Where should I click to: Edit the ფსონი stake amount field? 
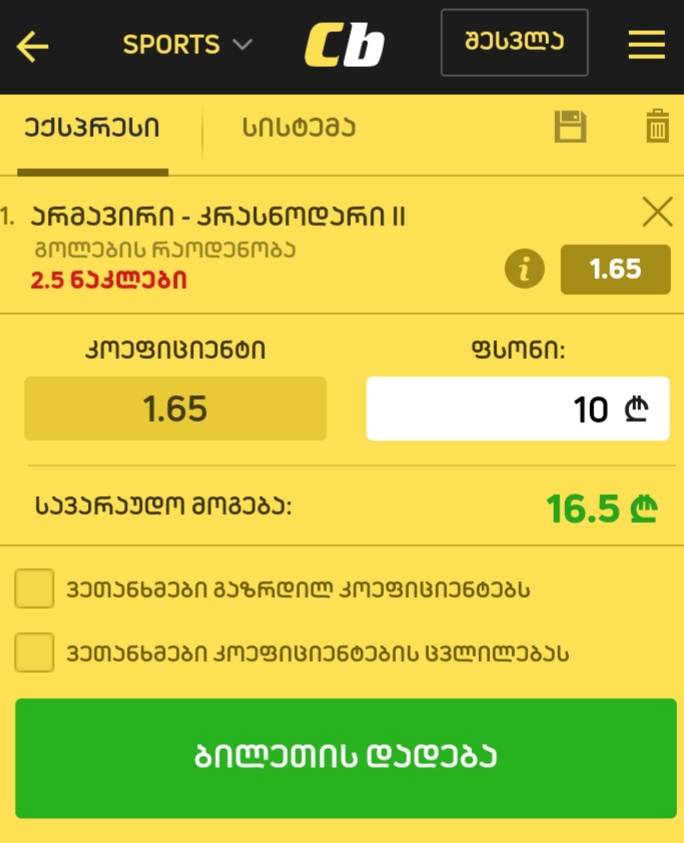pos(517,409)
